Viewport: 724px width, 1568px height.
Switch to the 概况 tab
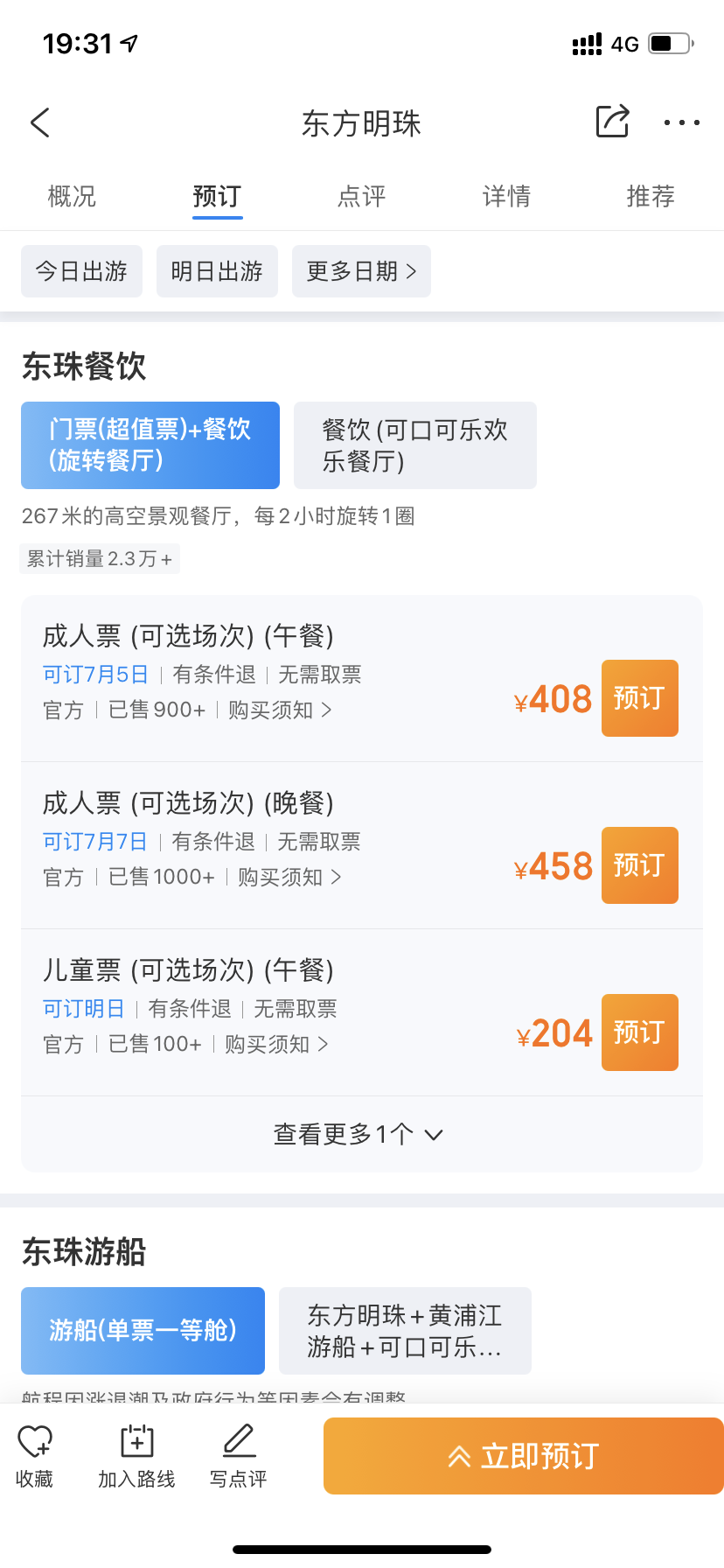point(72,196)
